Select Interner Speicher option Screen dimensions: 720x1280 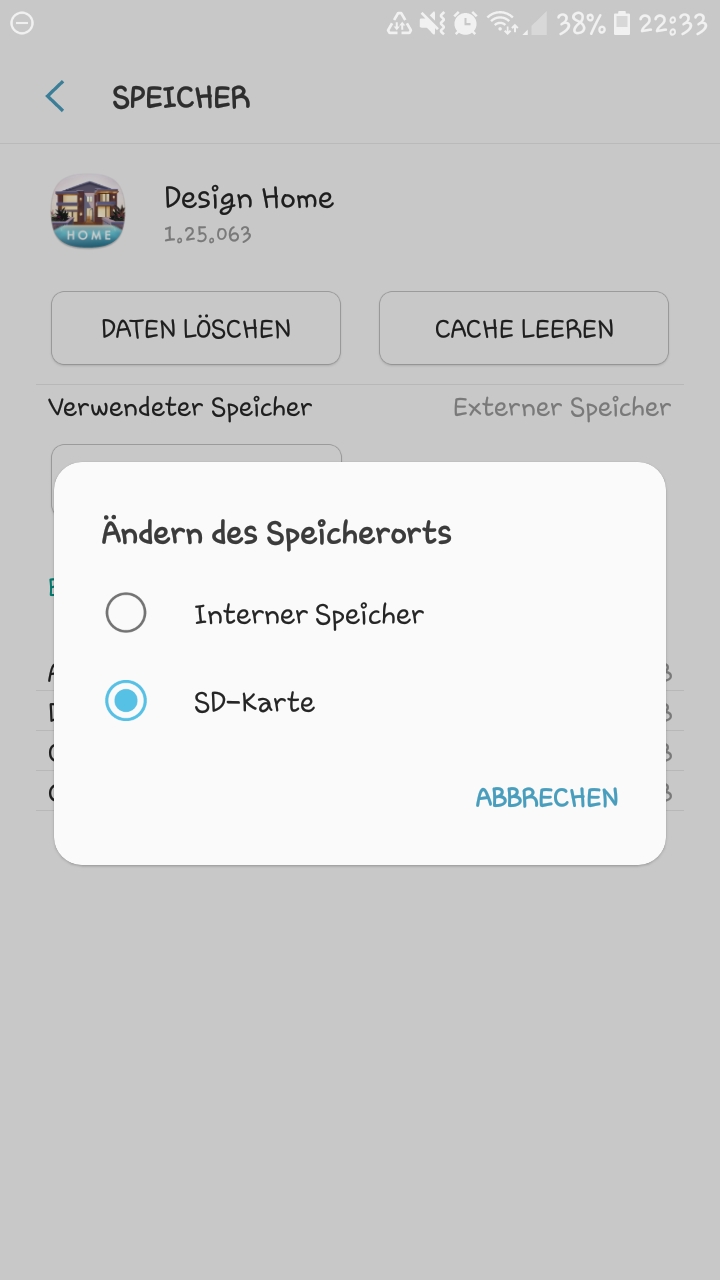359,613
